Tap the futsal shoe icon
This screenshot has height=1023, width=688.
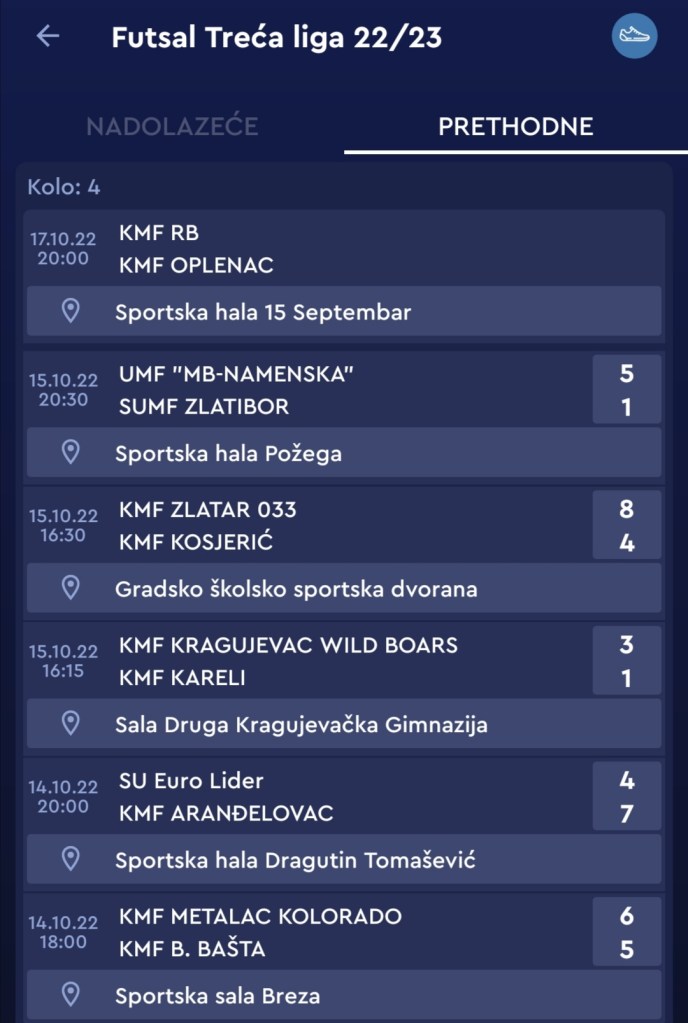634,36
